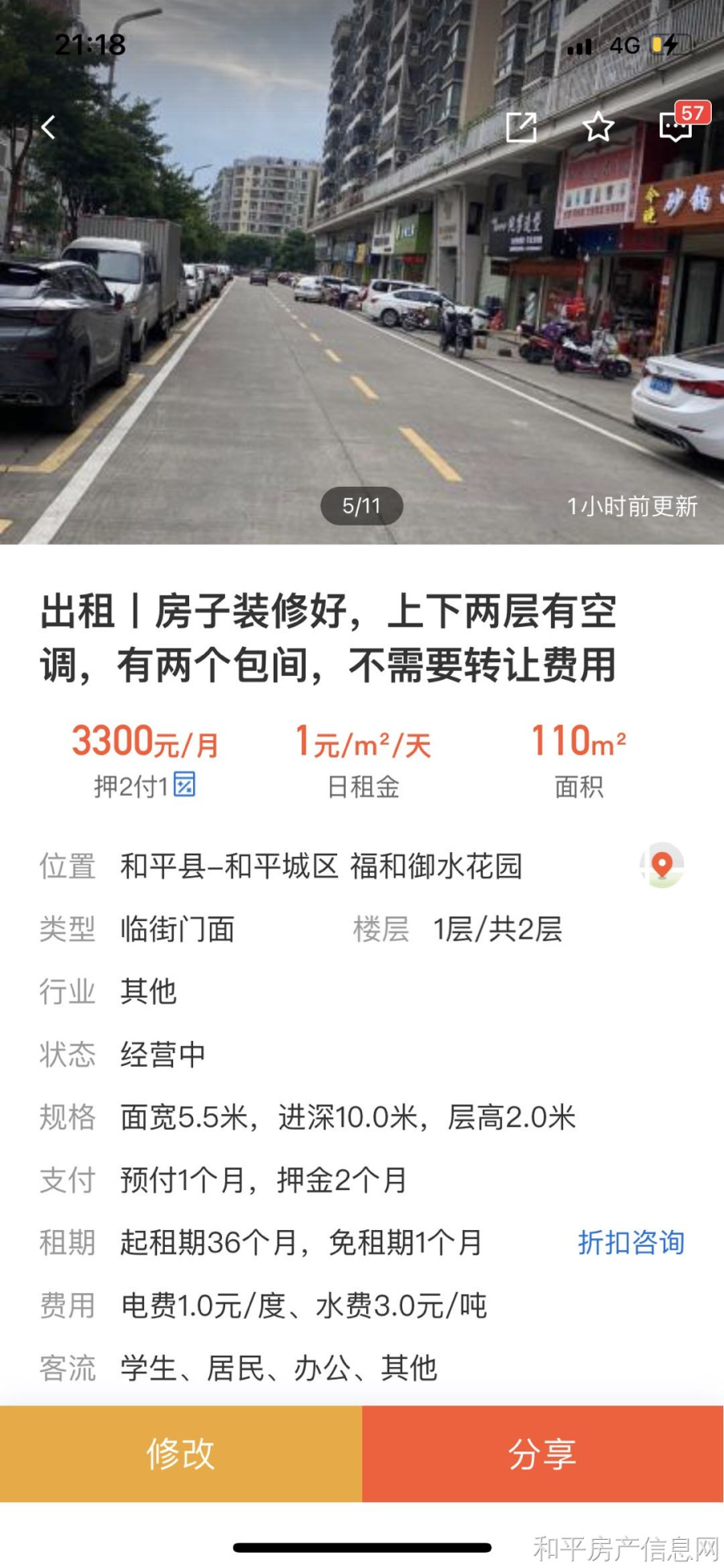Open the map location pin
This screenshot has width=724, height=1568.
point(661,865)
